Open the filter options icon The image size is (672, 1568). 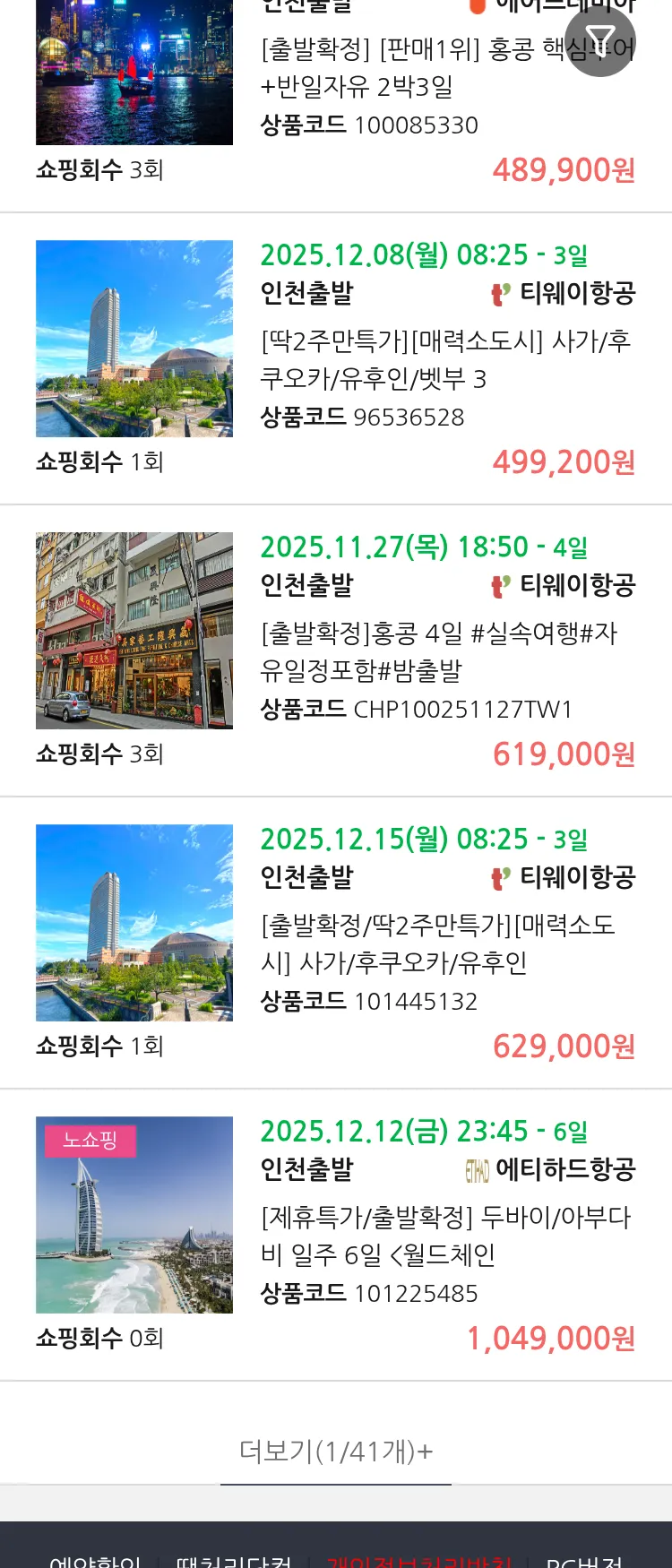(599, 41)
